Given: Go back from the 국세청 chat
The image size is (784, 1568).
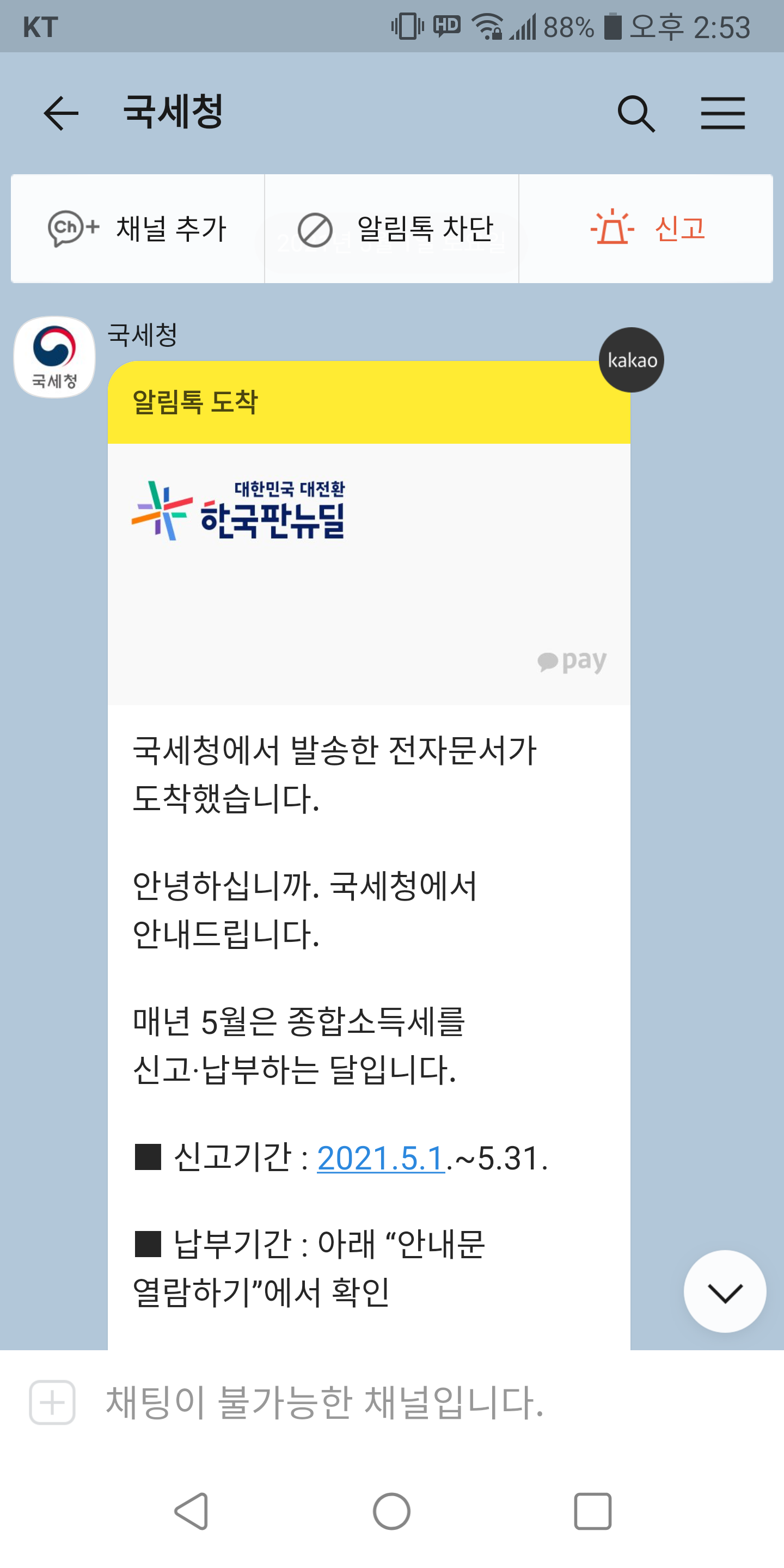Looking at the screenshot, I should point(62,113).
